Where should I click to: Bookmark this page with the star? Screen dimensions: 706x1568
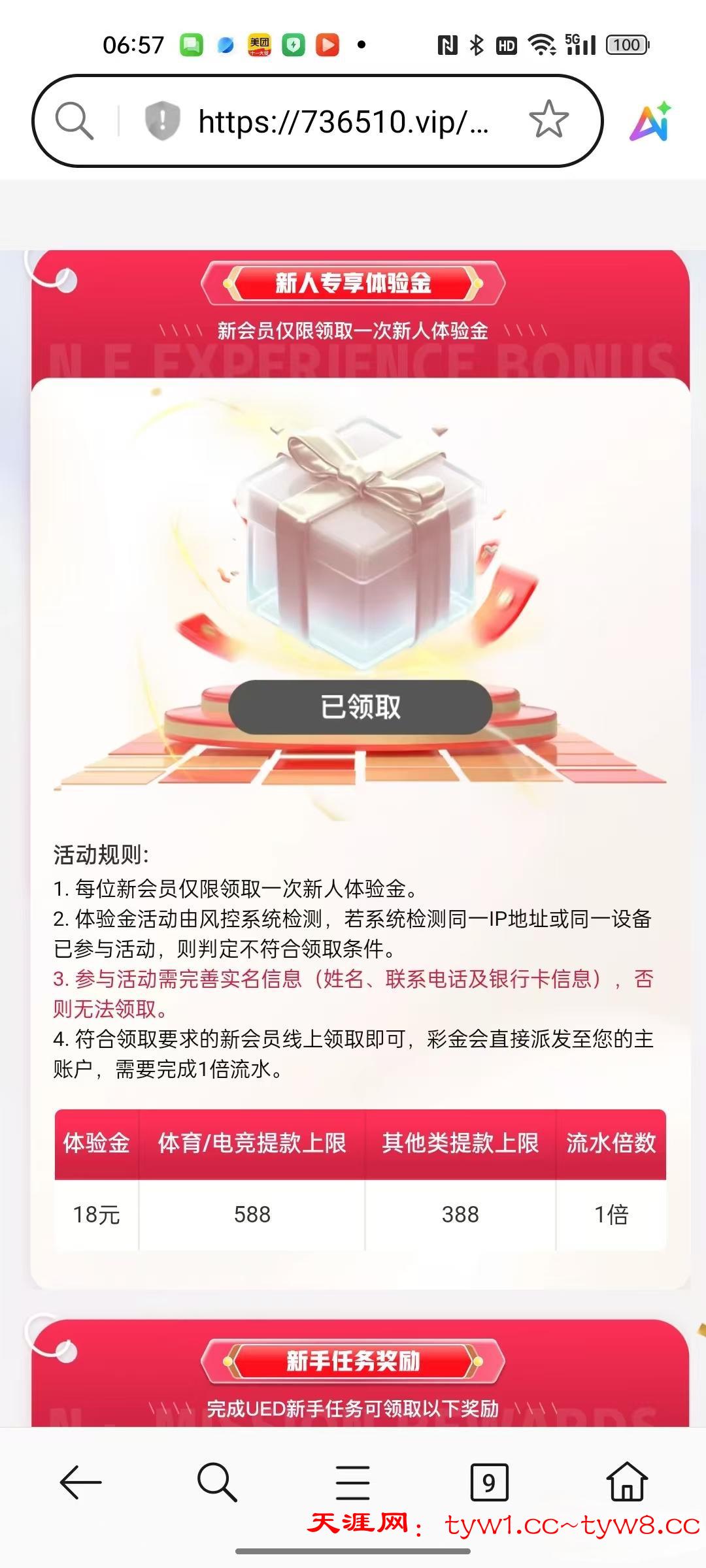point(548,120)
